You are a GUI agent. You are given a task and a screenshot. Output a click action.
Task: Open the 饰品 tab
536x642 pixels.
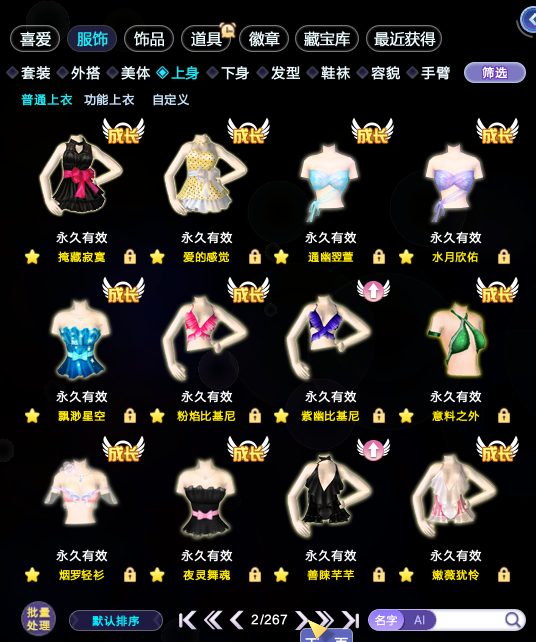pyautogui.click(x=149, y=39)
